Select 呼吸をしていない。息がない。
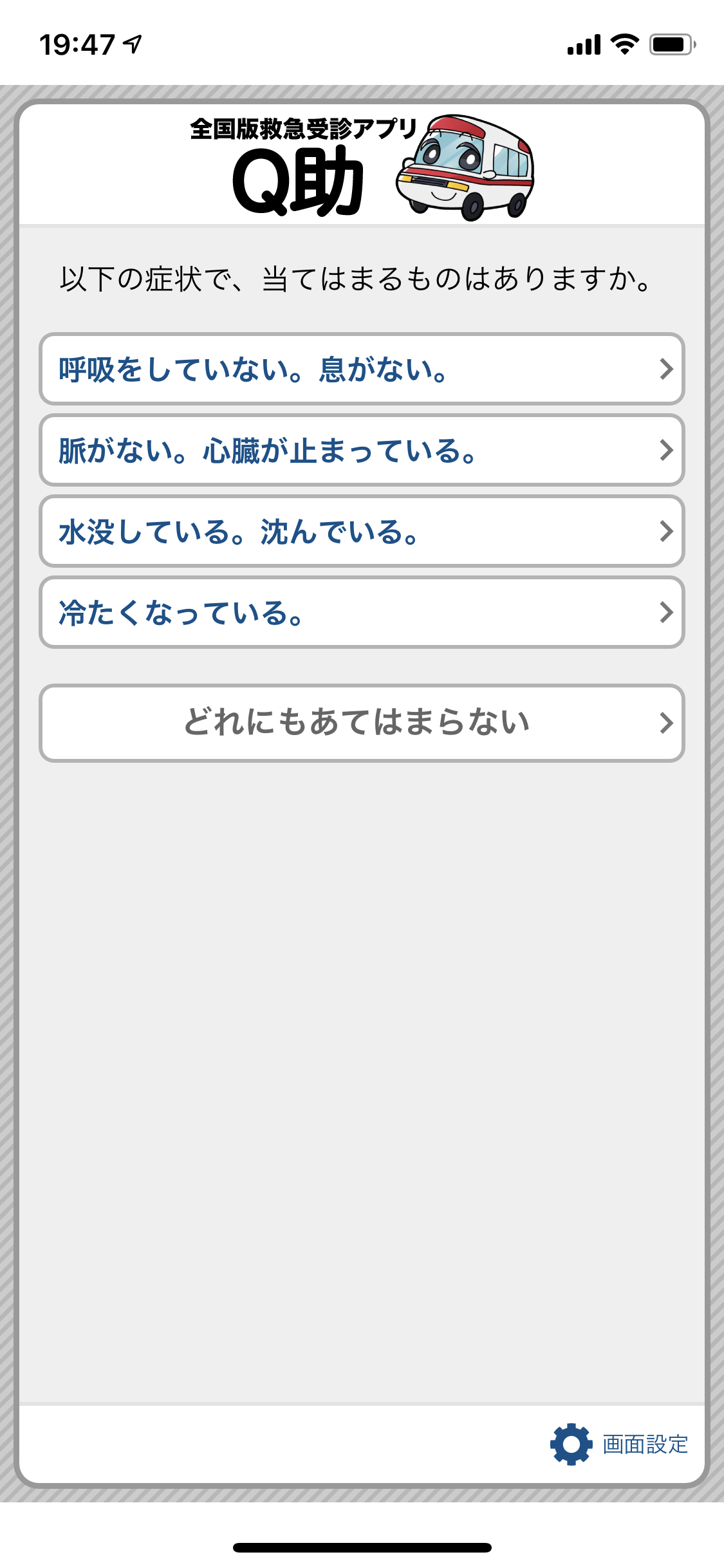This screenshot has height=1568, width=724. click(361, 369)
